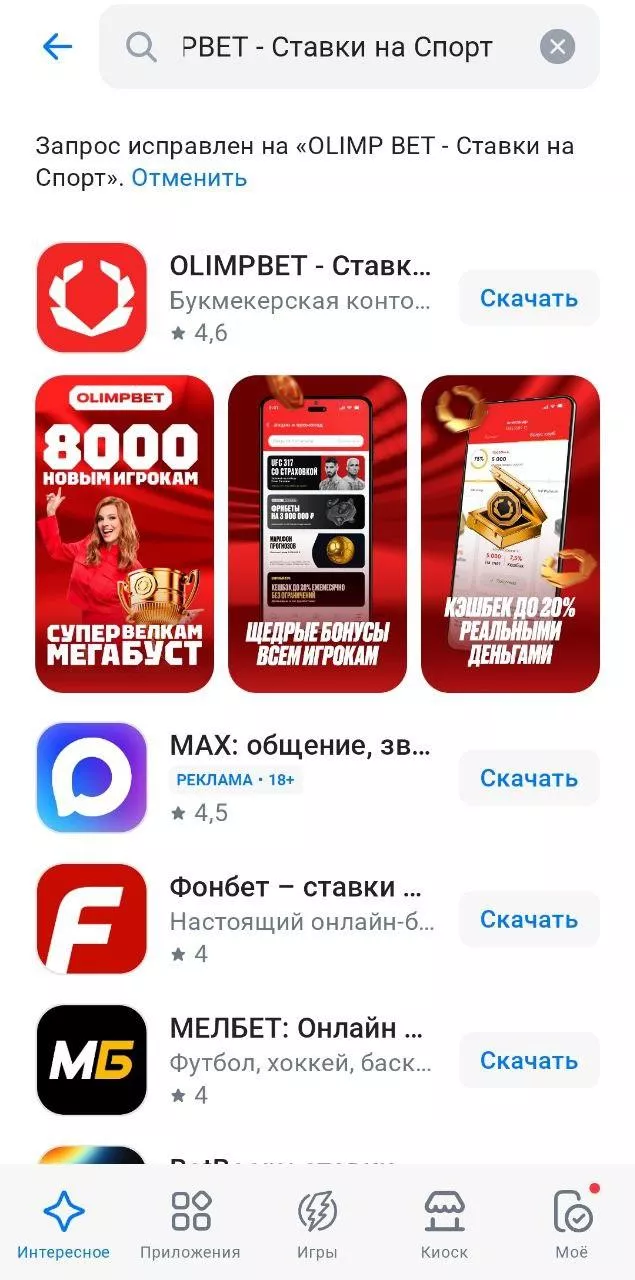Go back with the arrow icon
Screen dimensions: 635x1280
57,47
